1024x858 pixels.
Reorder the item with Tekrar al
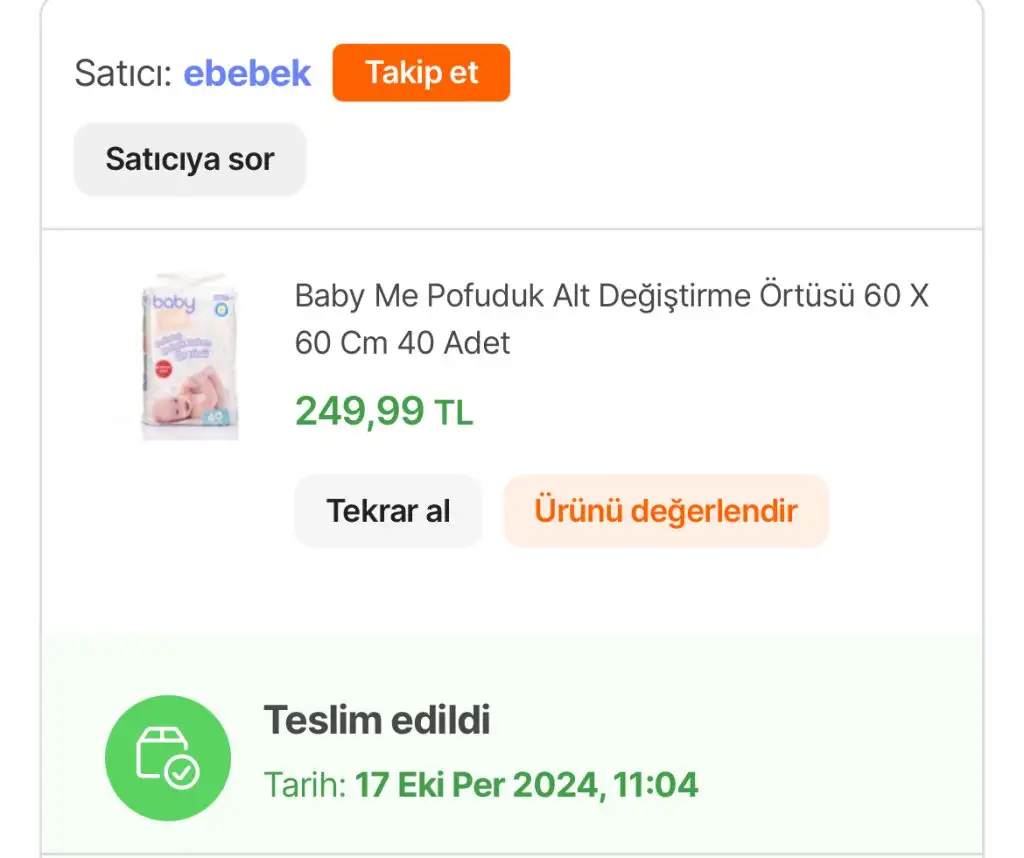[x=388, y=511]
